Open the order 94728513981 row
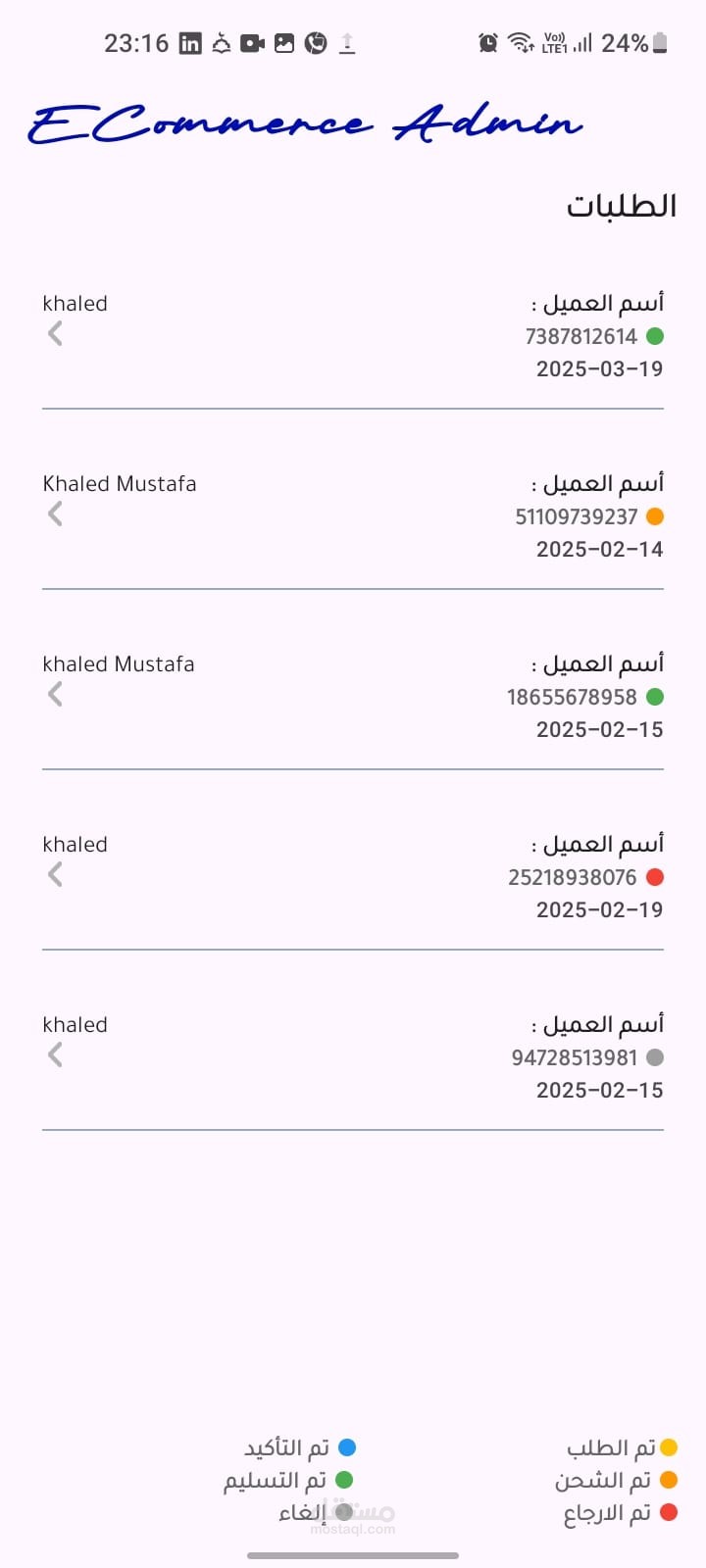The width and height of the screenshot is (706, 1568). (353, 1056)
